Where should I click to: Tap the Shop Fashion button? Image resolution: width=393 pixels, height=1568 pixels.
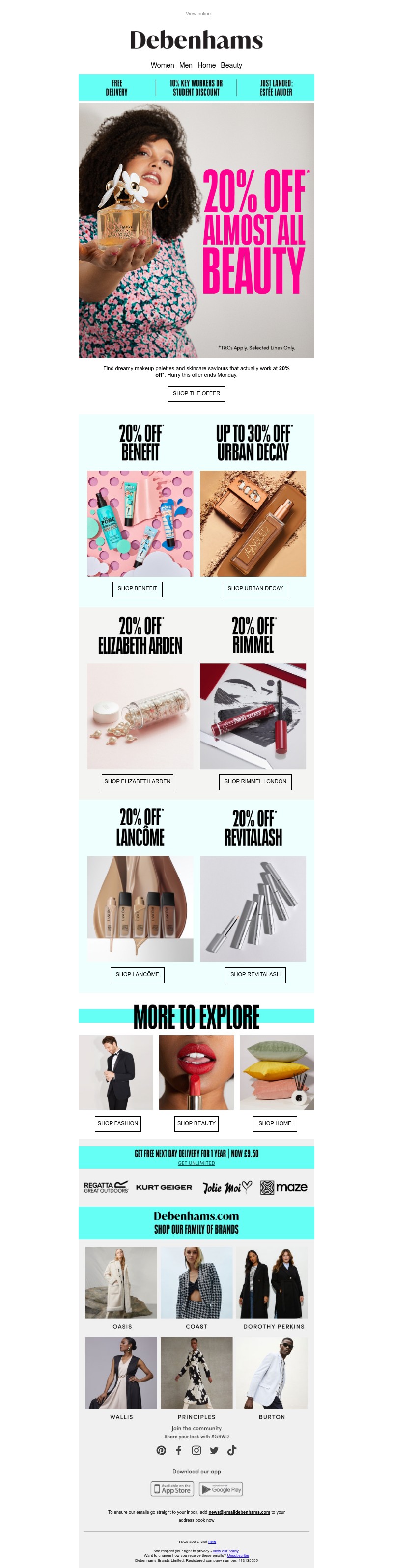pyautogui.click(x=117, y=1124)
